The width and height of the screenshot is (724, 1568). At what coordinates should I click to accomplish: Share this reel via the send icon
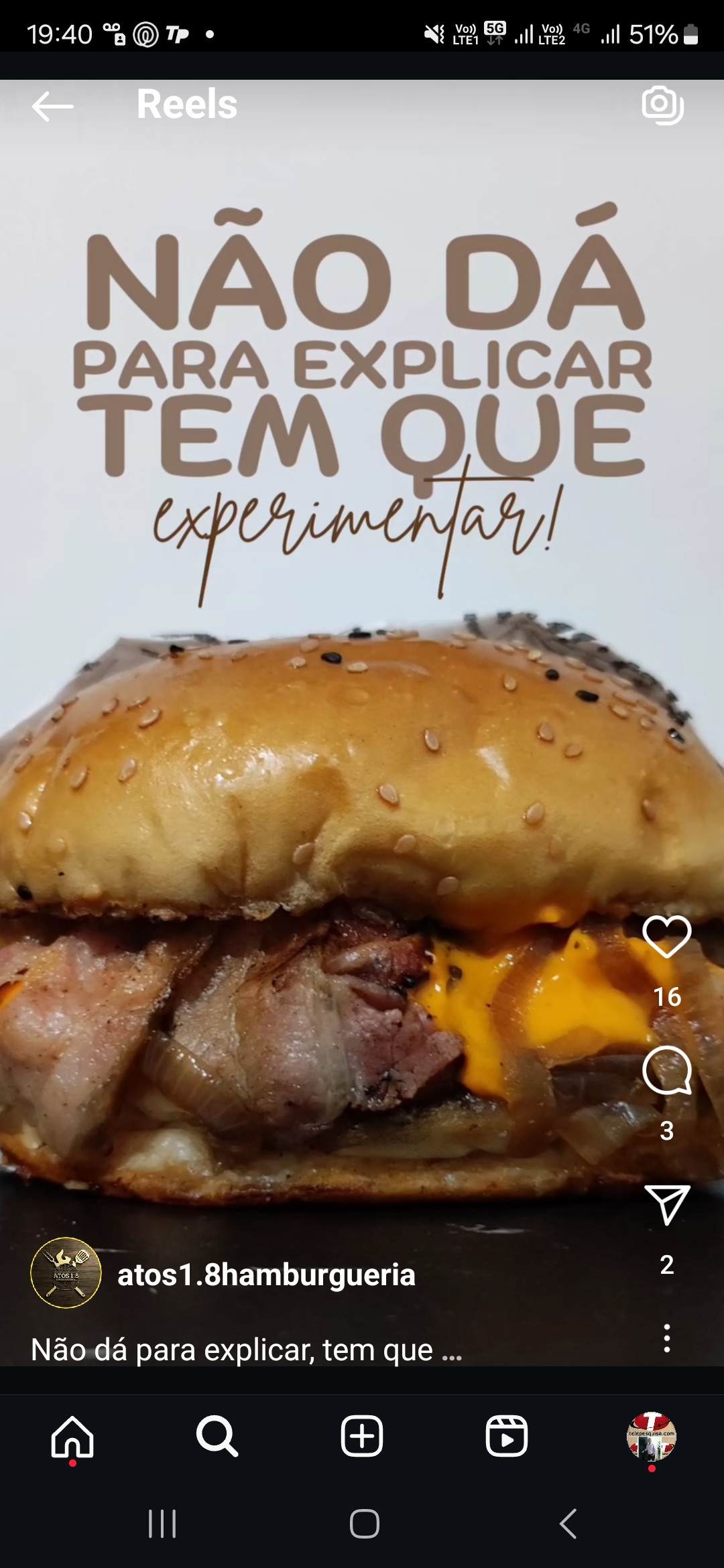coord(666,1205)
